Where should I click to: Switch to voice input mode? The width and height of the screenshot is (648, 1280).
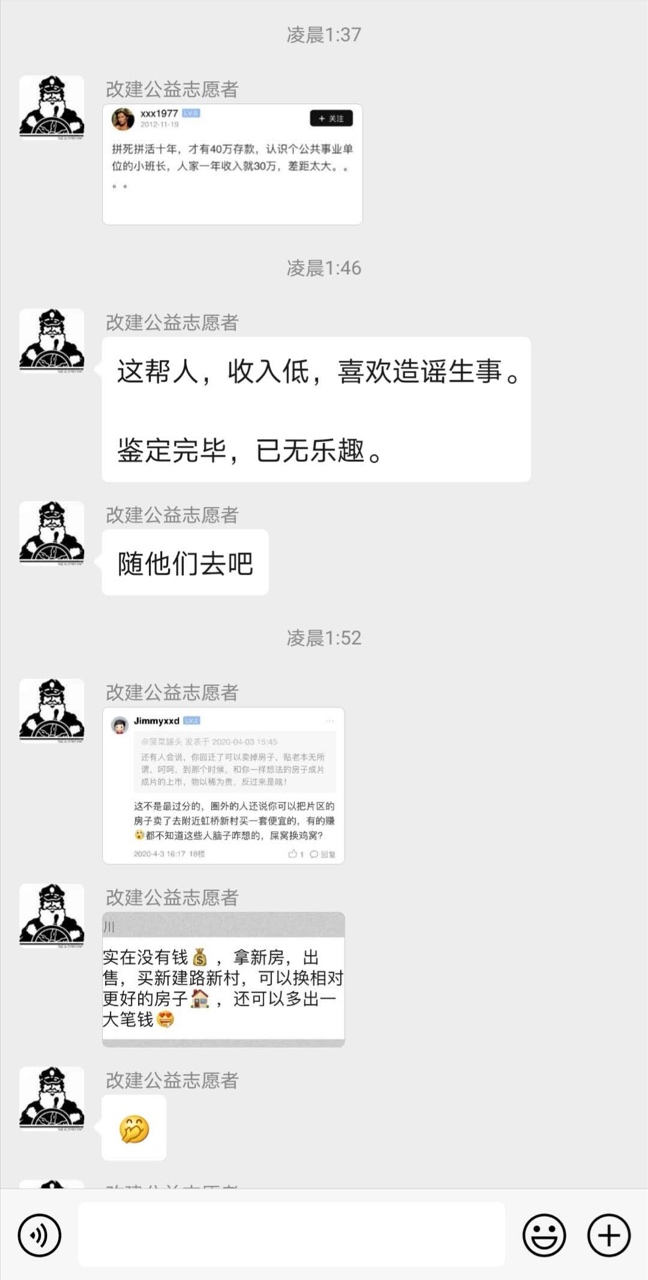(x=40, y=1235)
